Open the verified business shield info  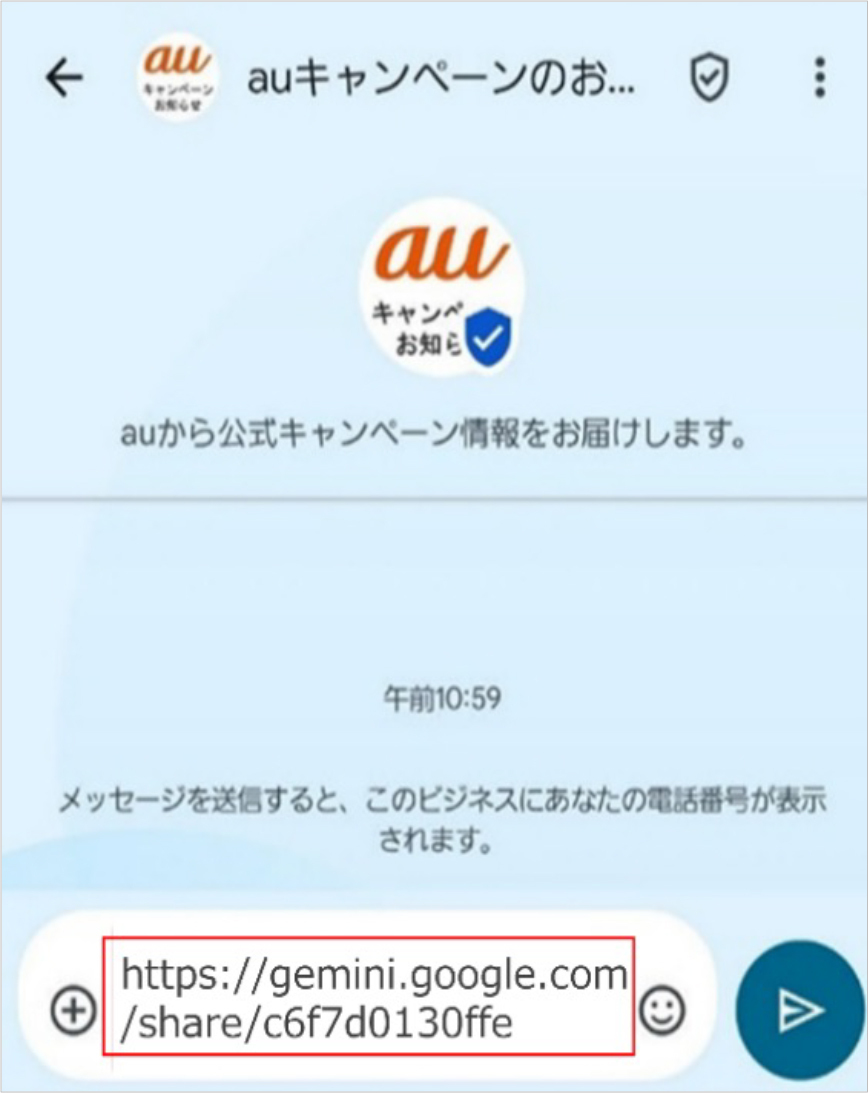coord(710,78)
